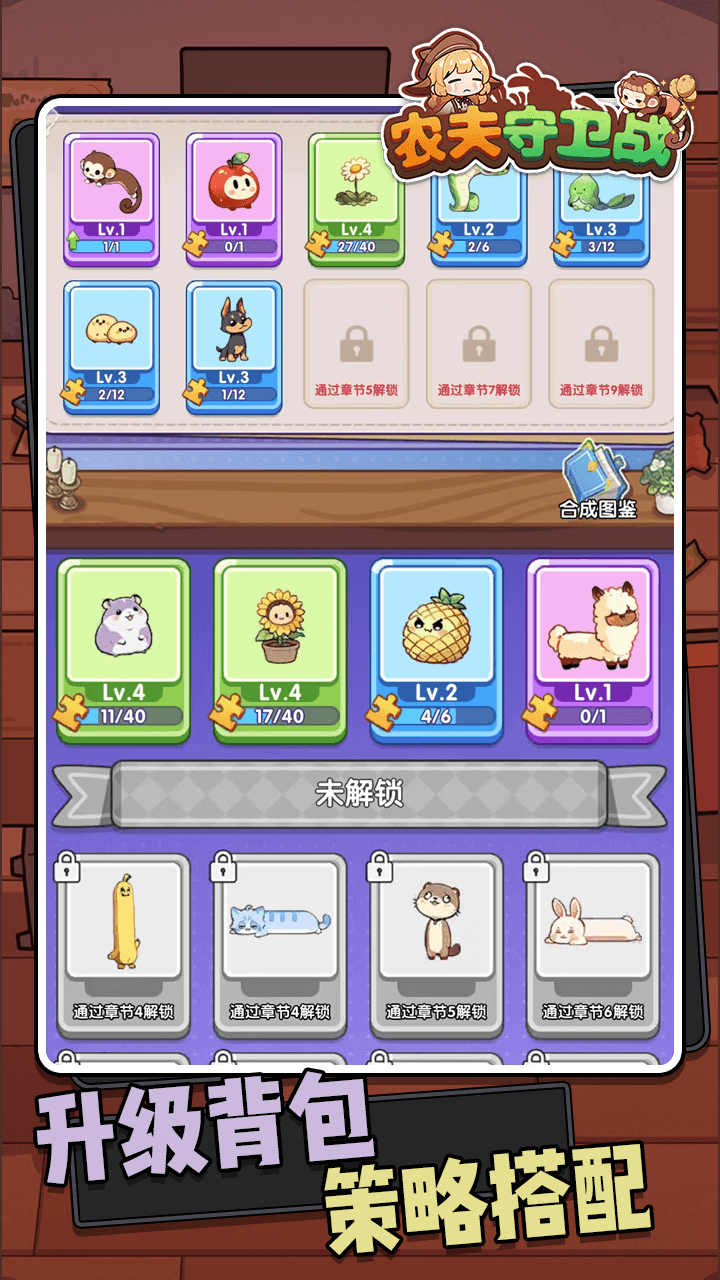Tap the 通过章节5解锁 label under the ferret
The width and height of the screenshot is (720, 1280).
(x=436, y=1011)
